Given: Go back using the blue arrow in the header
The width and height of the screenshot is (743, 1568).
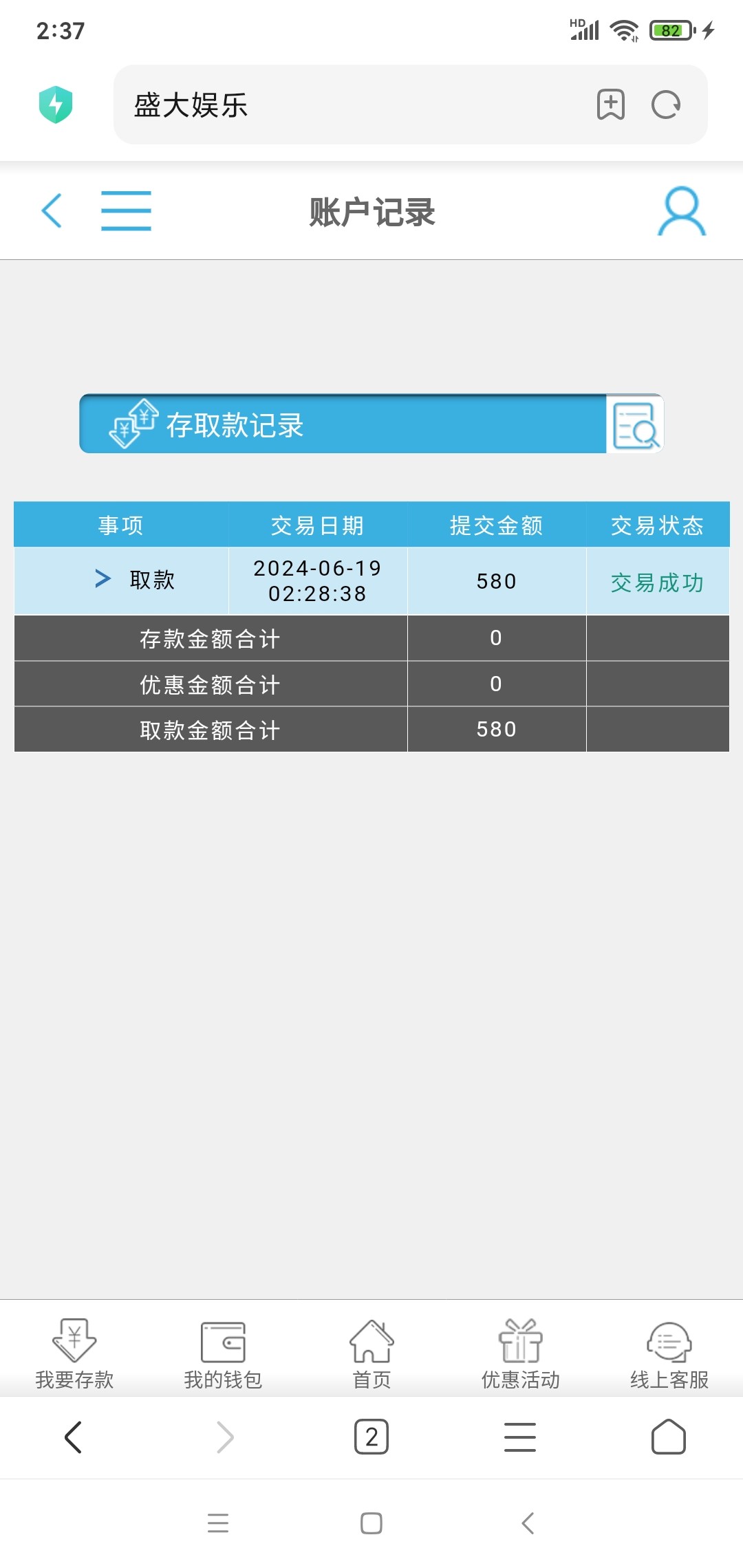Looking at the screenshot, I should 52,210.
